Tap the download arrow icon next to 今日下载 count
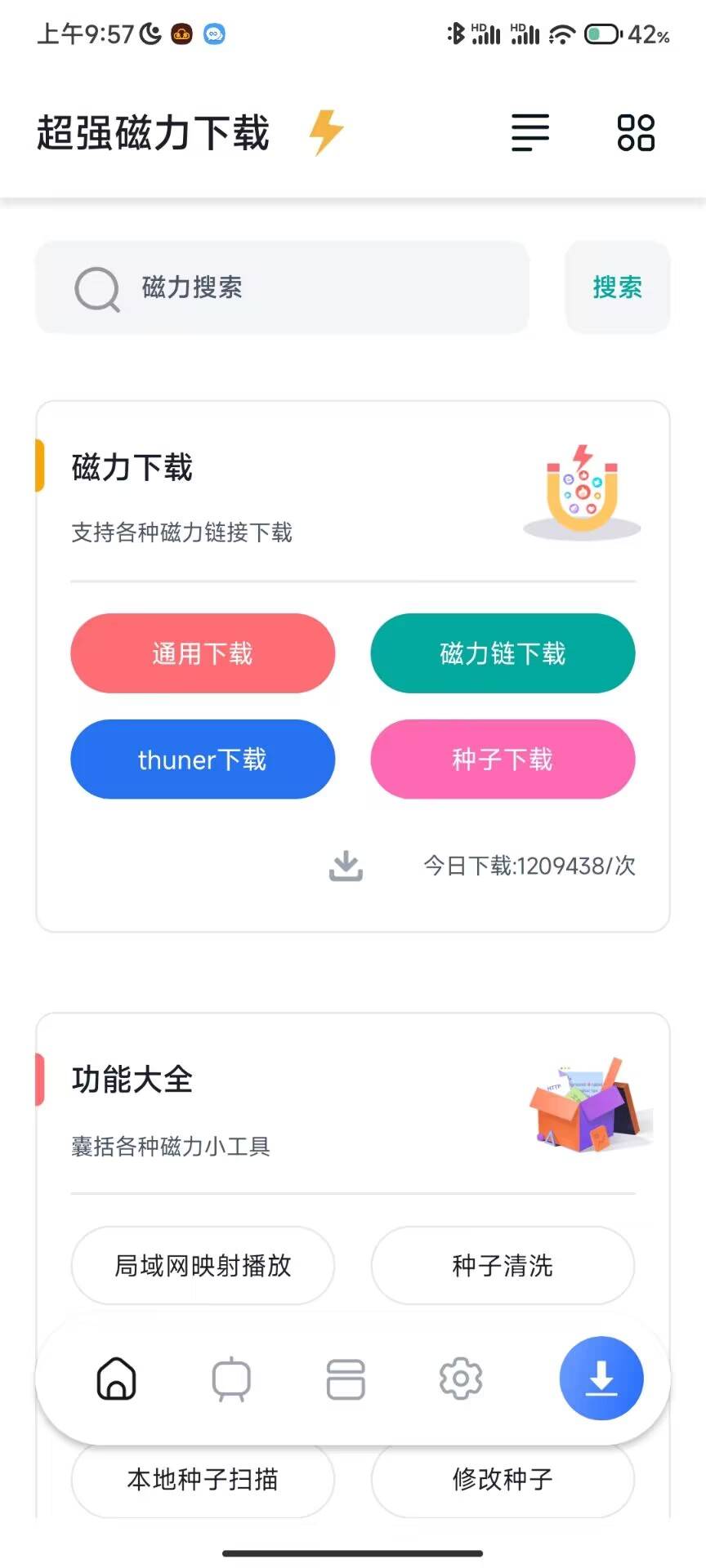 pos(345,866)
